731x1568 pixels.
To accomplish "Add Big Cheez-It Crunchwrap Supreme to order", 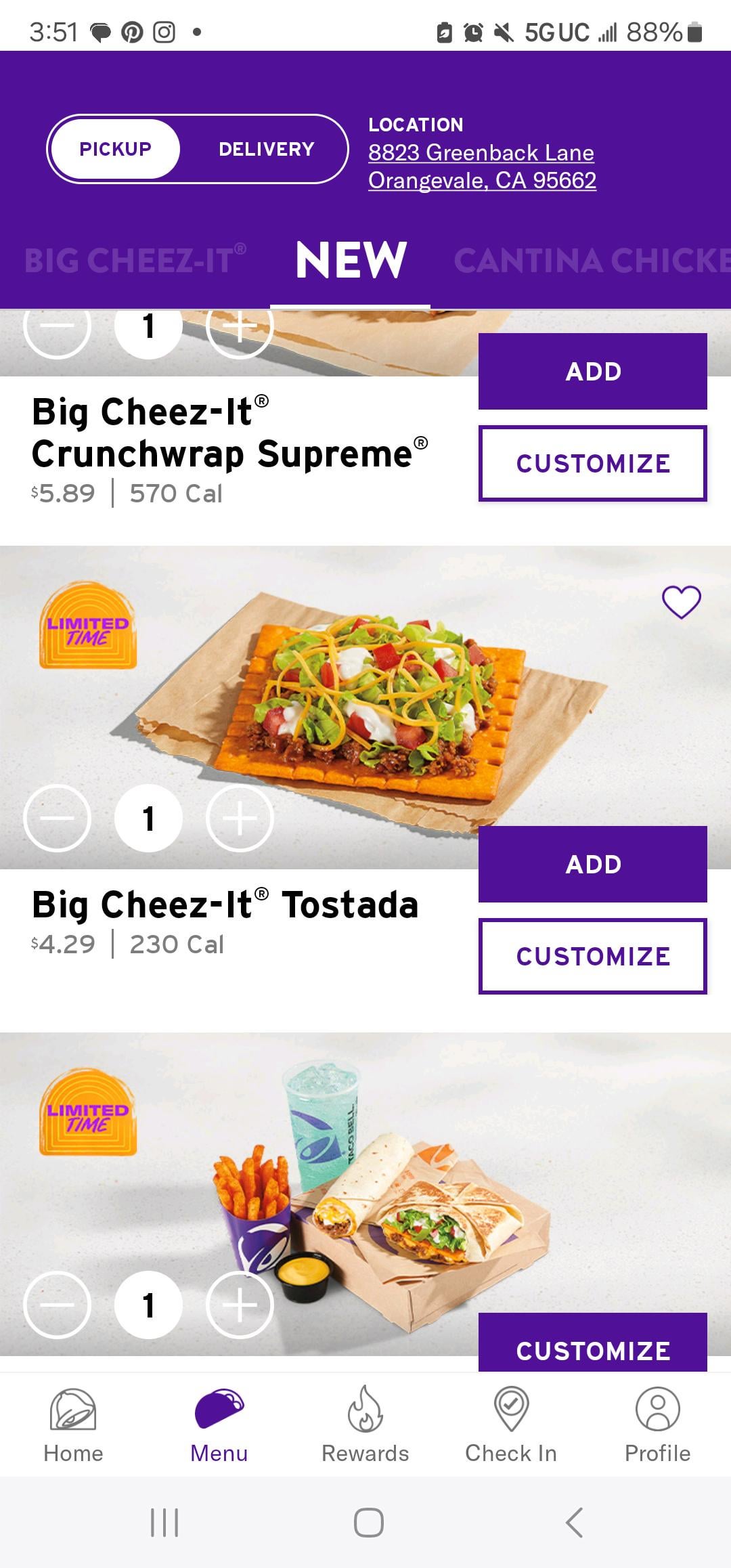I will coord(592,372).
